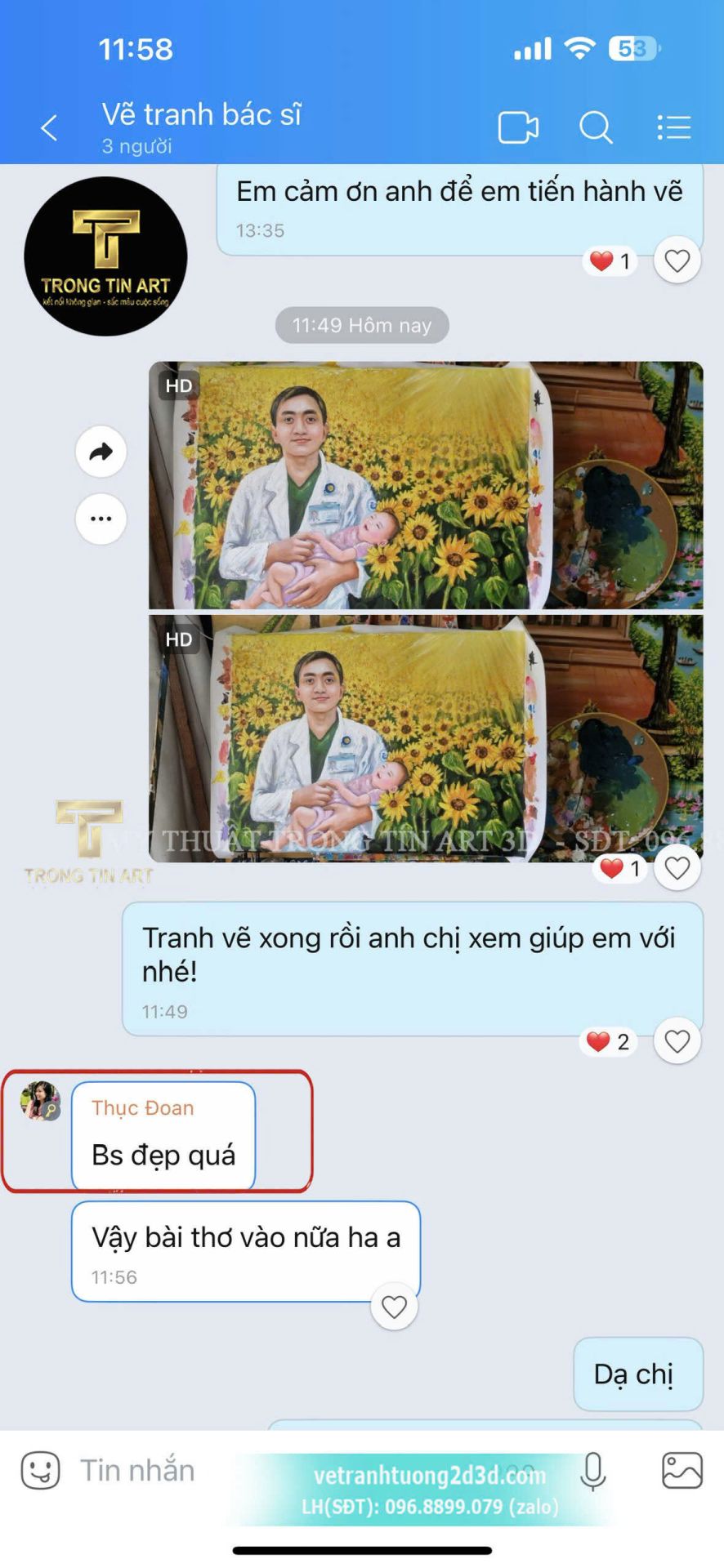
Task: Open the sticker and emoji picker
Action: pos(40,1470)
